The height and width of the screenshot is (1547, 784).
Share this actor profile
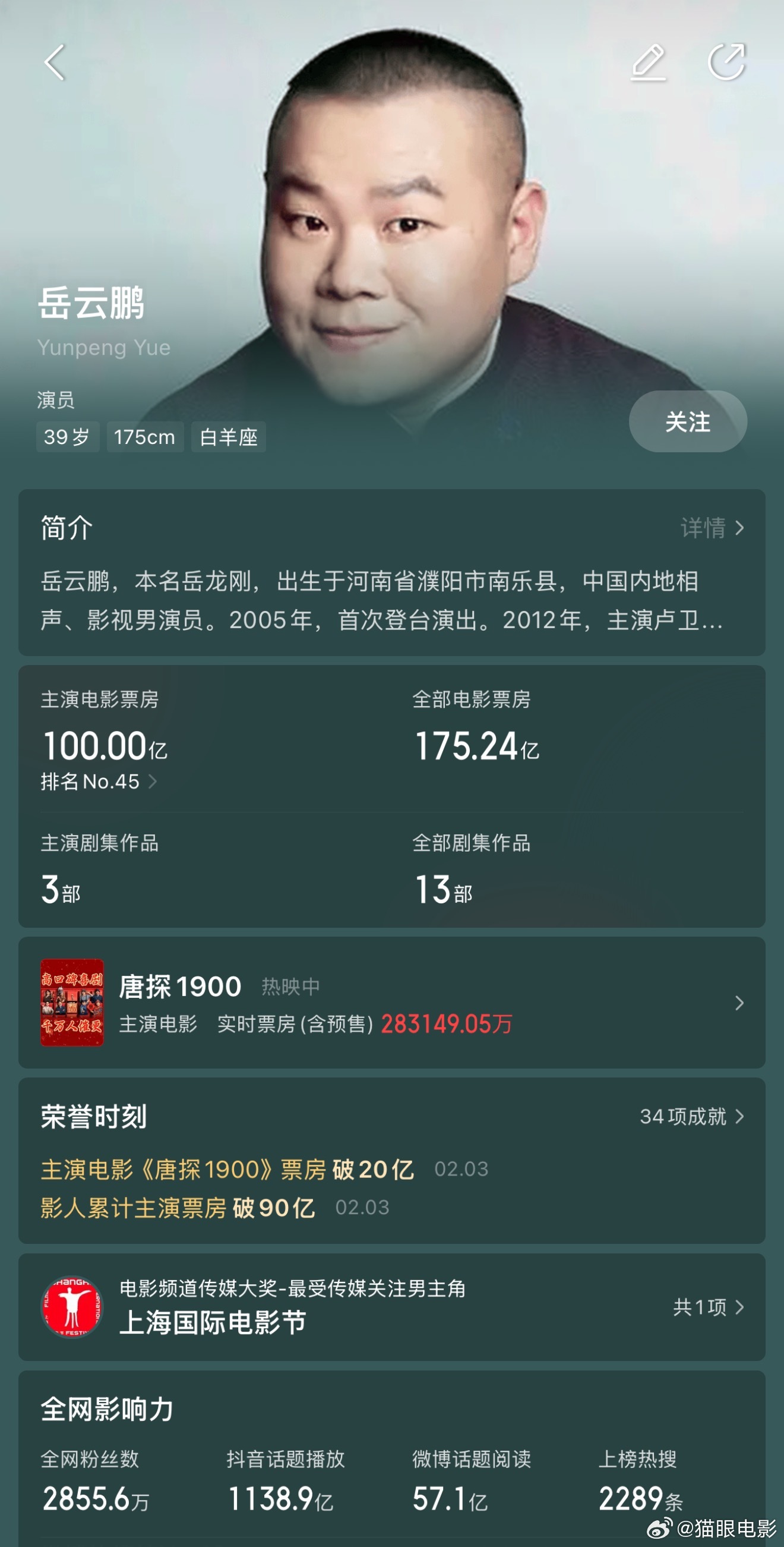pyautogui.click(x=726, y=62)
